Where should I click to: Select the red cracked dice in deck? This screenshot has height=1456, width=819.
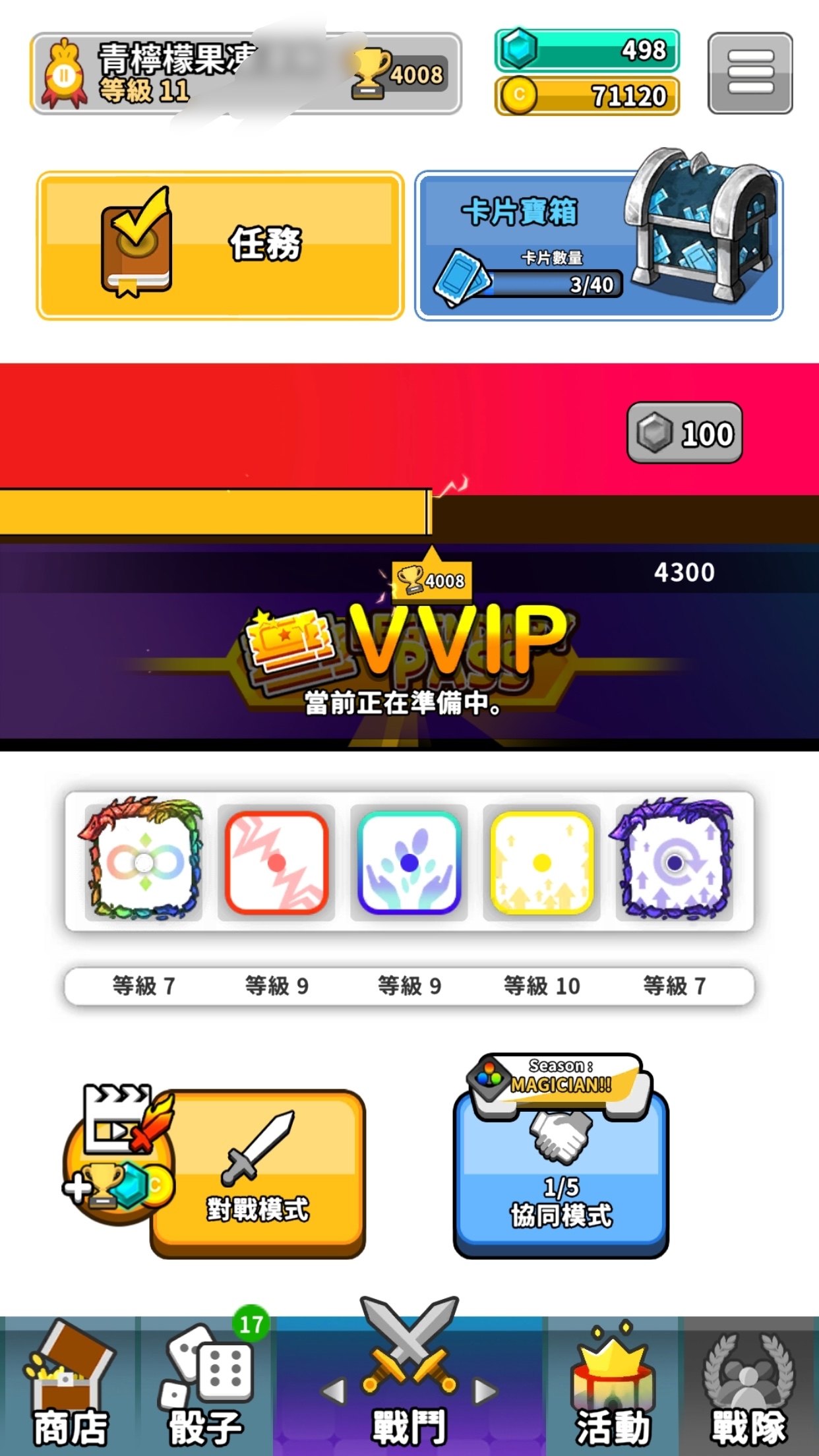point(276,862)
